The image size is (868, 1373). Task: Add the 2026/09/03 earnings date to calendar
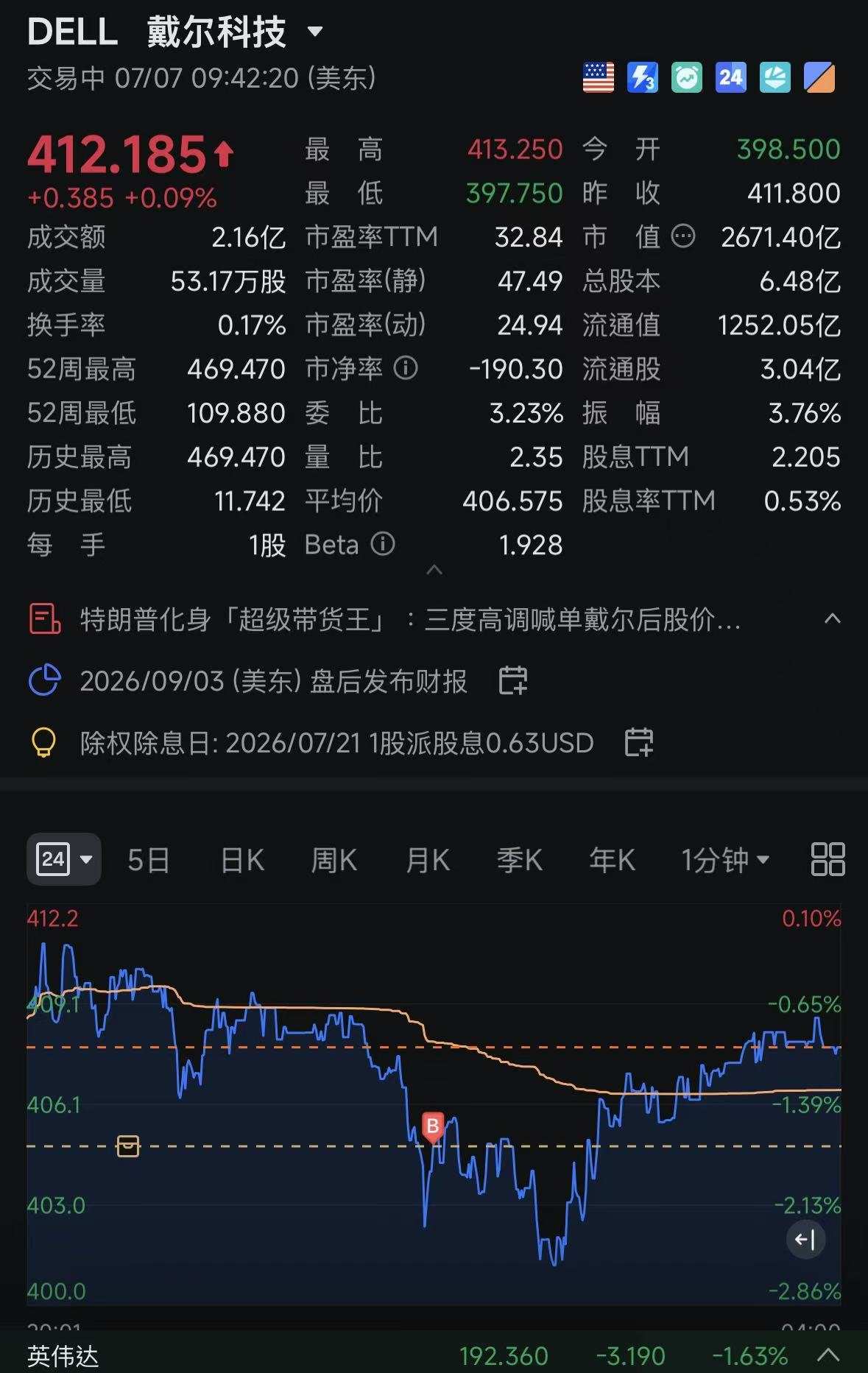pos(512,680)
